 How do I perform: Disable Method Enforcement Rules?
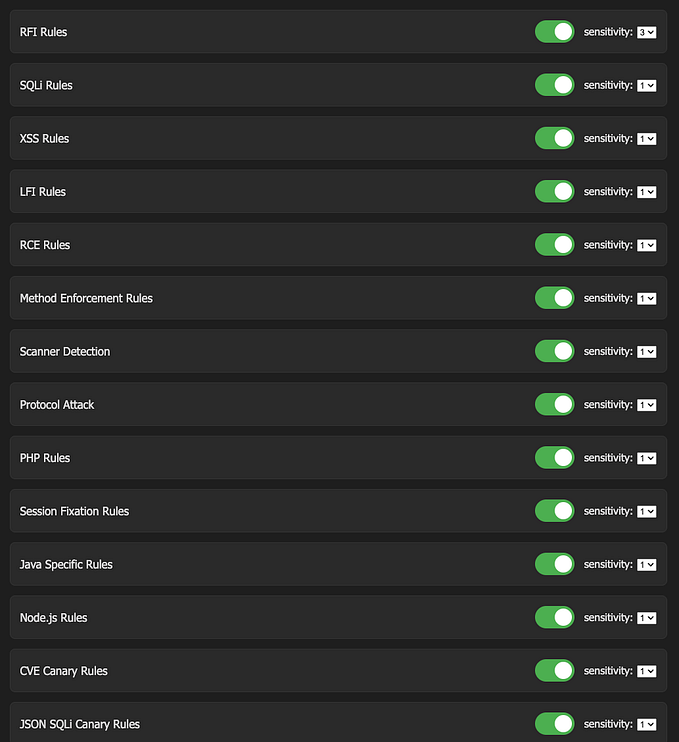coord(554,298)
